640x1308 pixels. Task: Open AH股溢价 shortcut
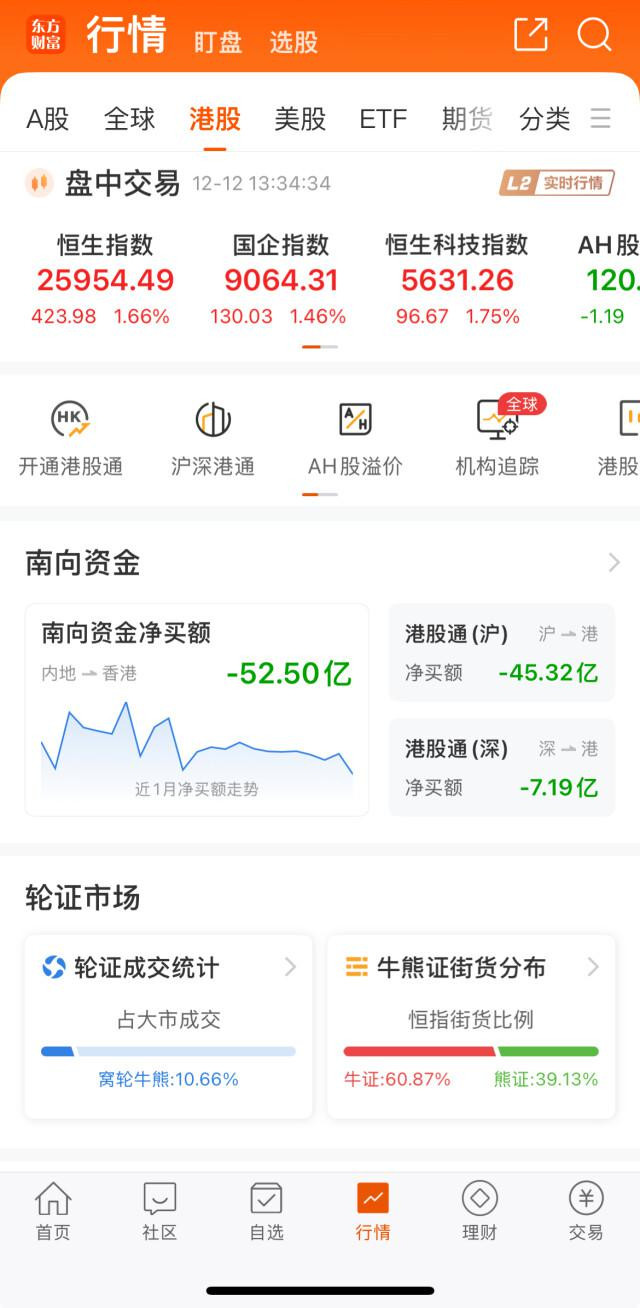pos(355,438)
